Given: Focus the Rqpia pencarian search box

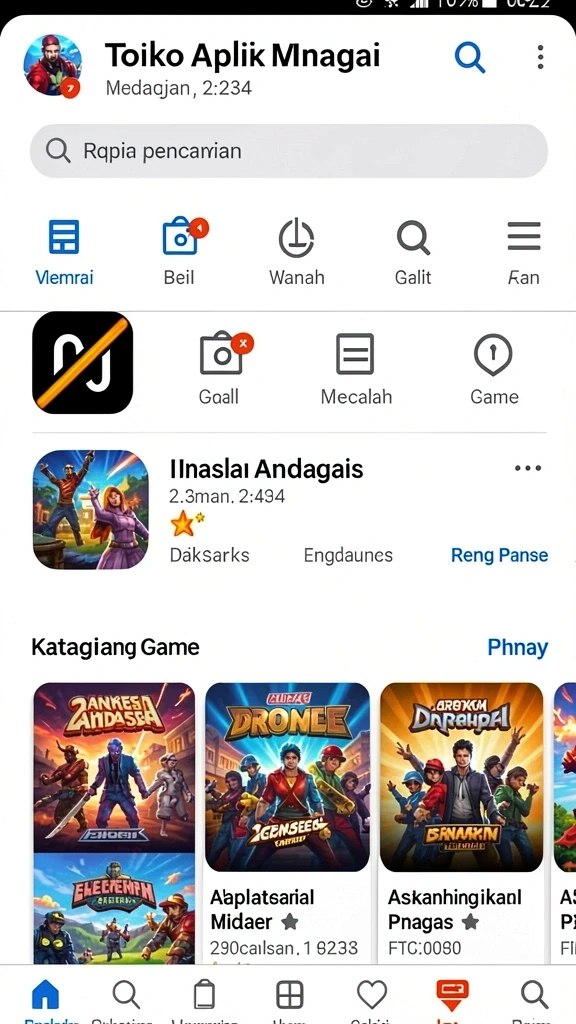Looking at the screenshot, I should (288, 151).
